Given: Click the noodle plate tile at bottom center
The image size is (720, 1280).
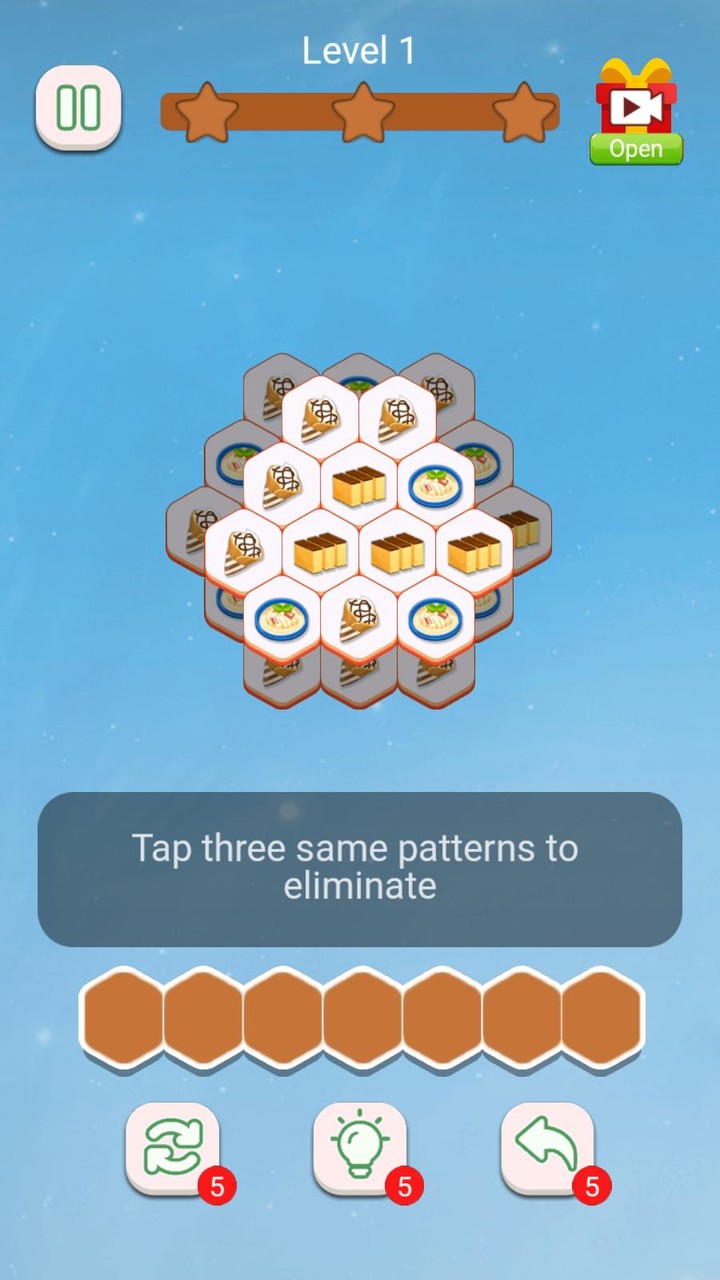Looking at the screenshot, I should pos(437,620).
